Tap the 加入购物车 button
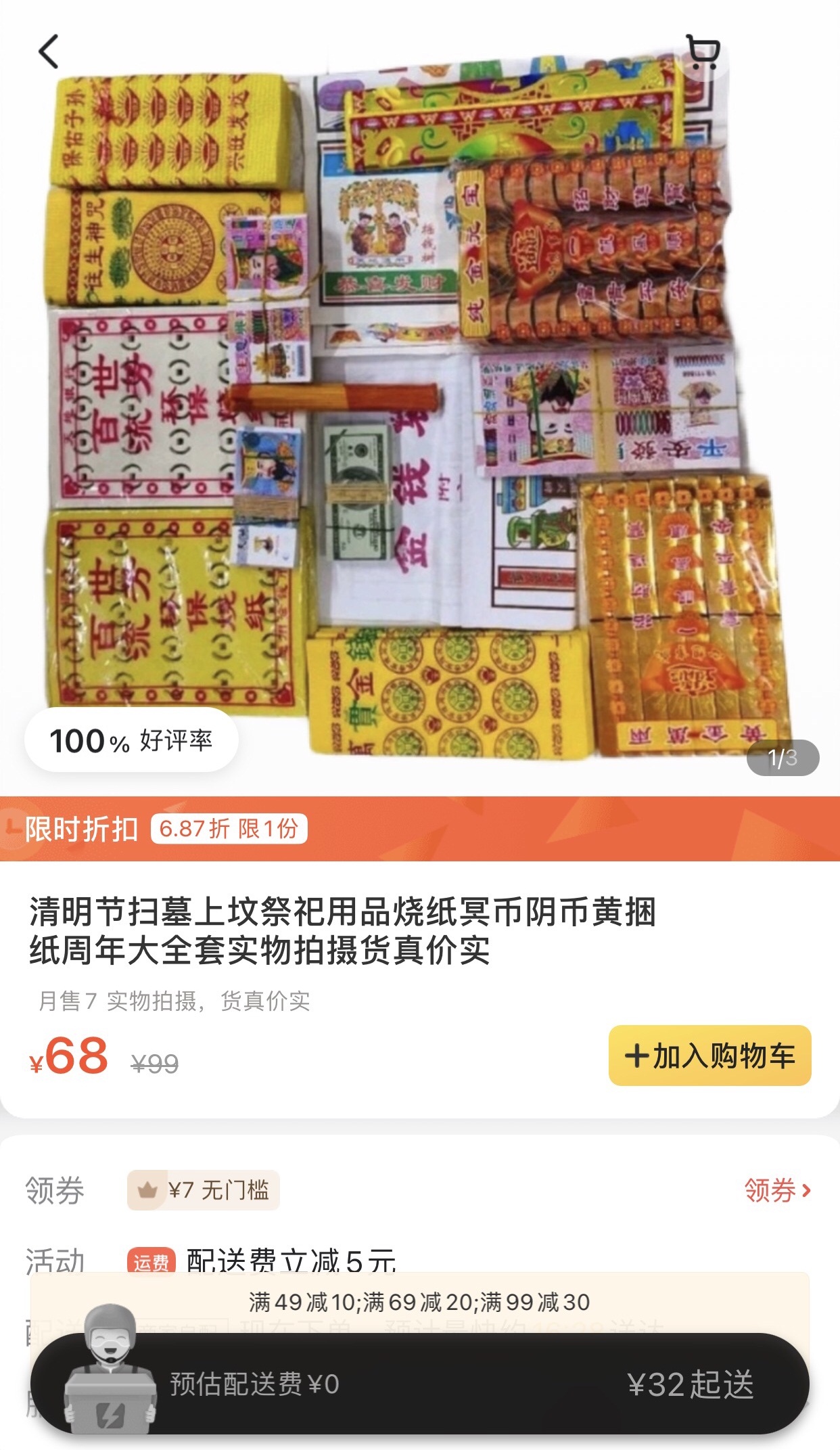 (709, 1056)
